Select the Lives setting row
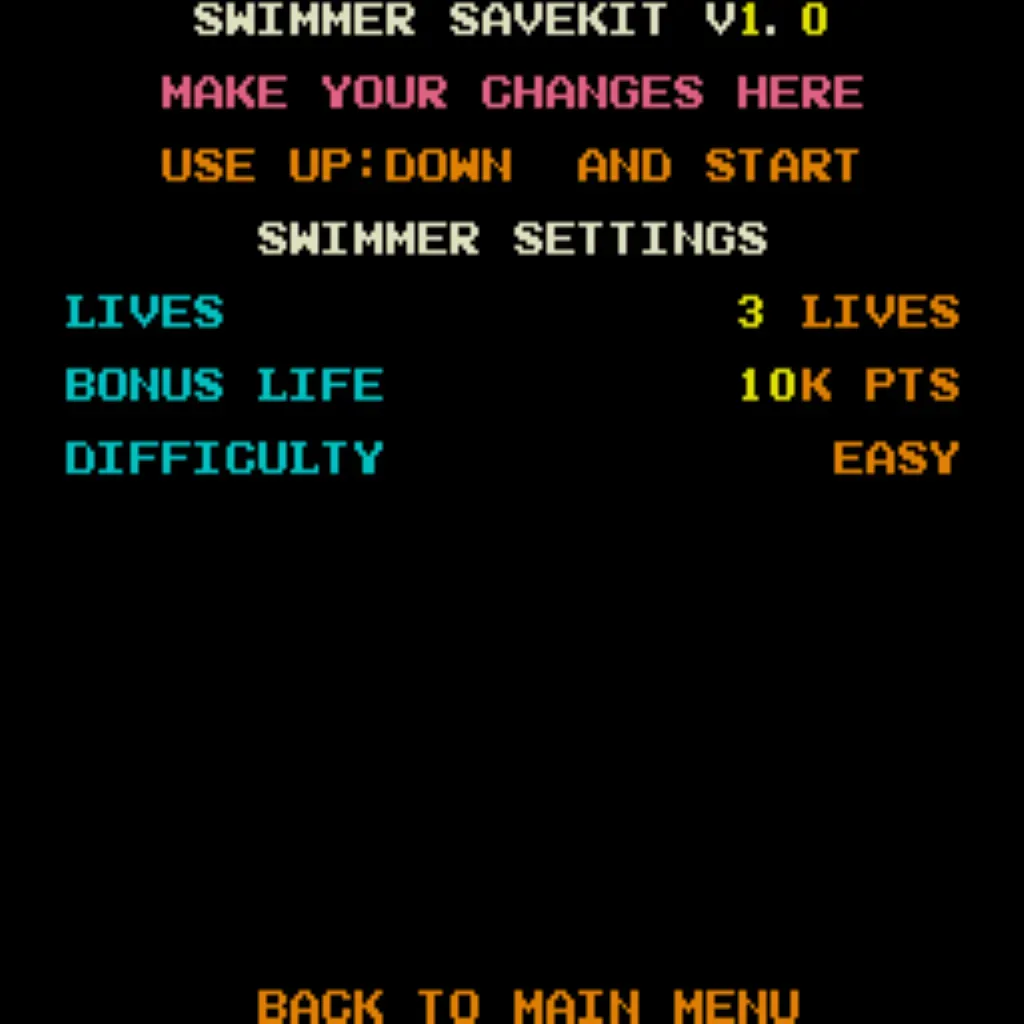 [x=145, y=313]
